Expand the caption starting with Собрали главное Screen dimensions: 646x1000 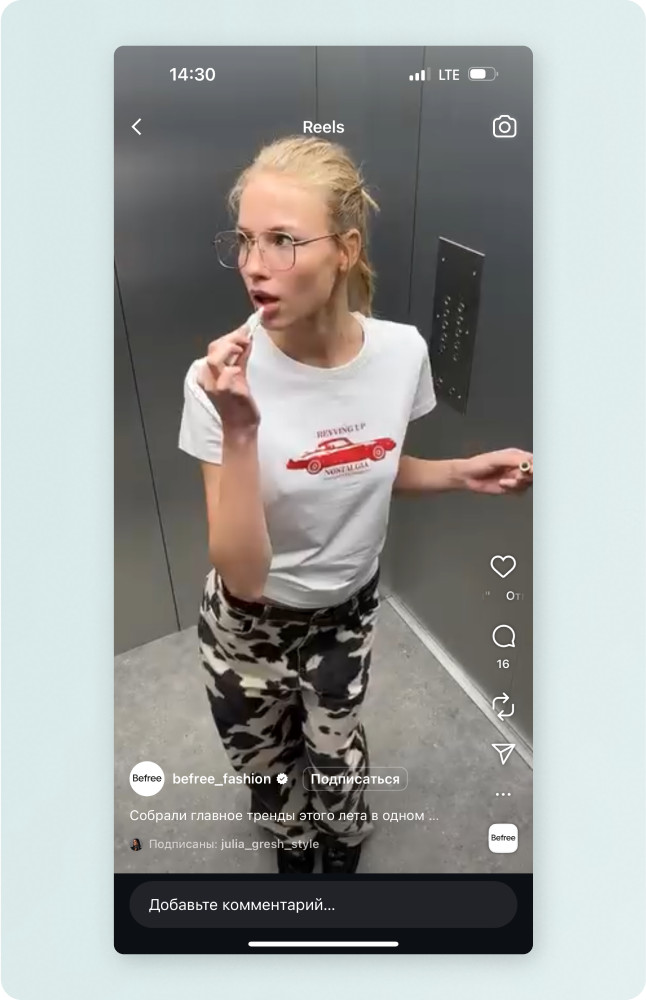(285, 815)
